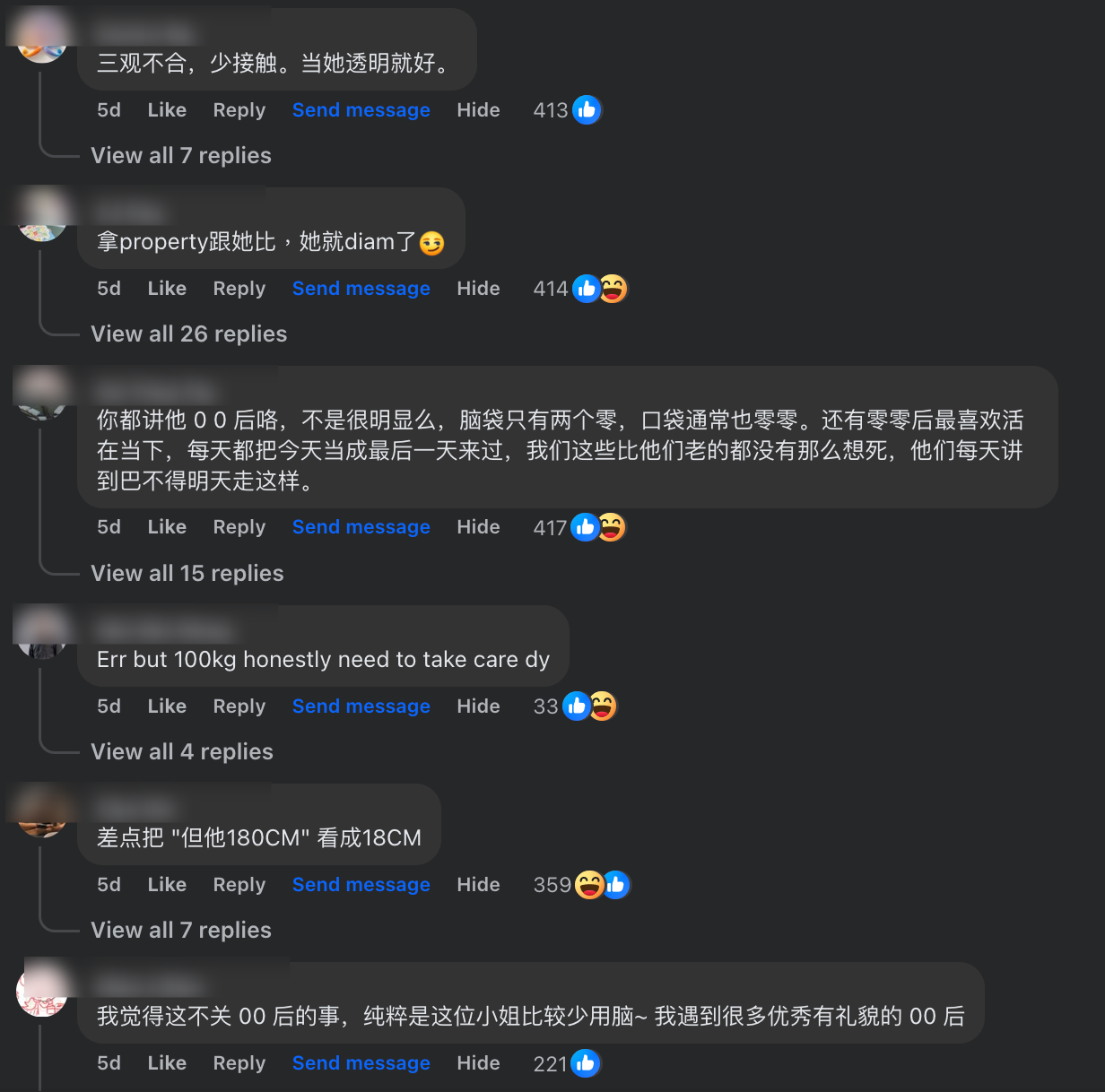Hide the 'property' comment
The image size is (1105, 1092).
[x=478, y=289]
